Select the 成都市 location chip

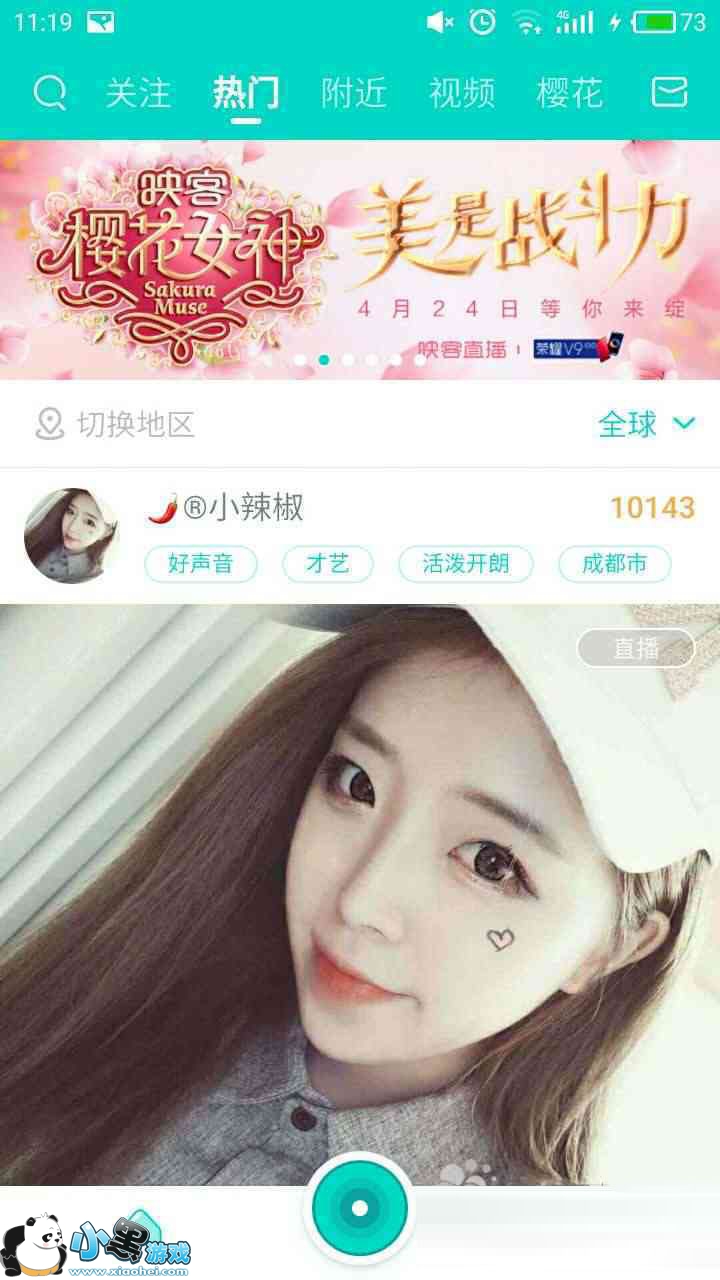614,564
